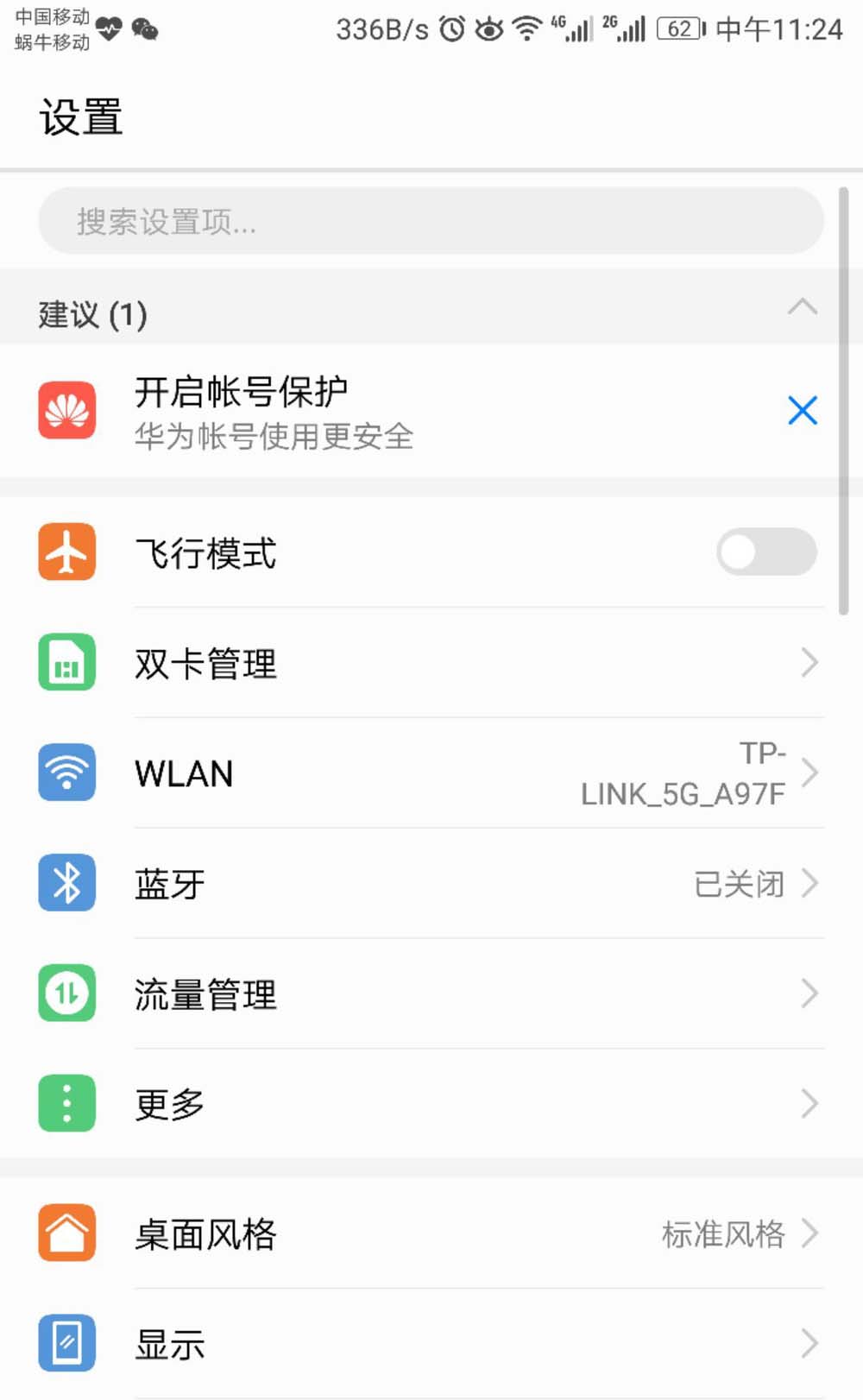The image size is (863, 1400).
Task: Open the 开启帐号保护 suggestion
Action: (345, 412)
